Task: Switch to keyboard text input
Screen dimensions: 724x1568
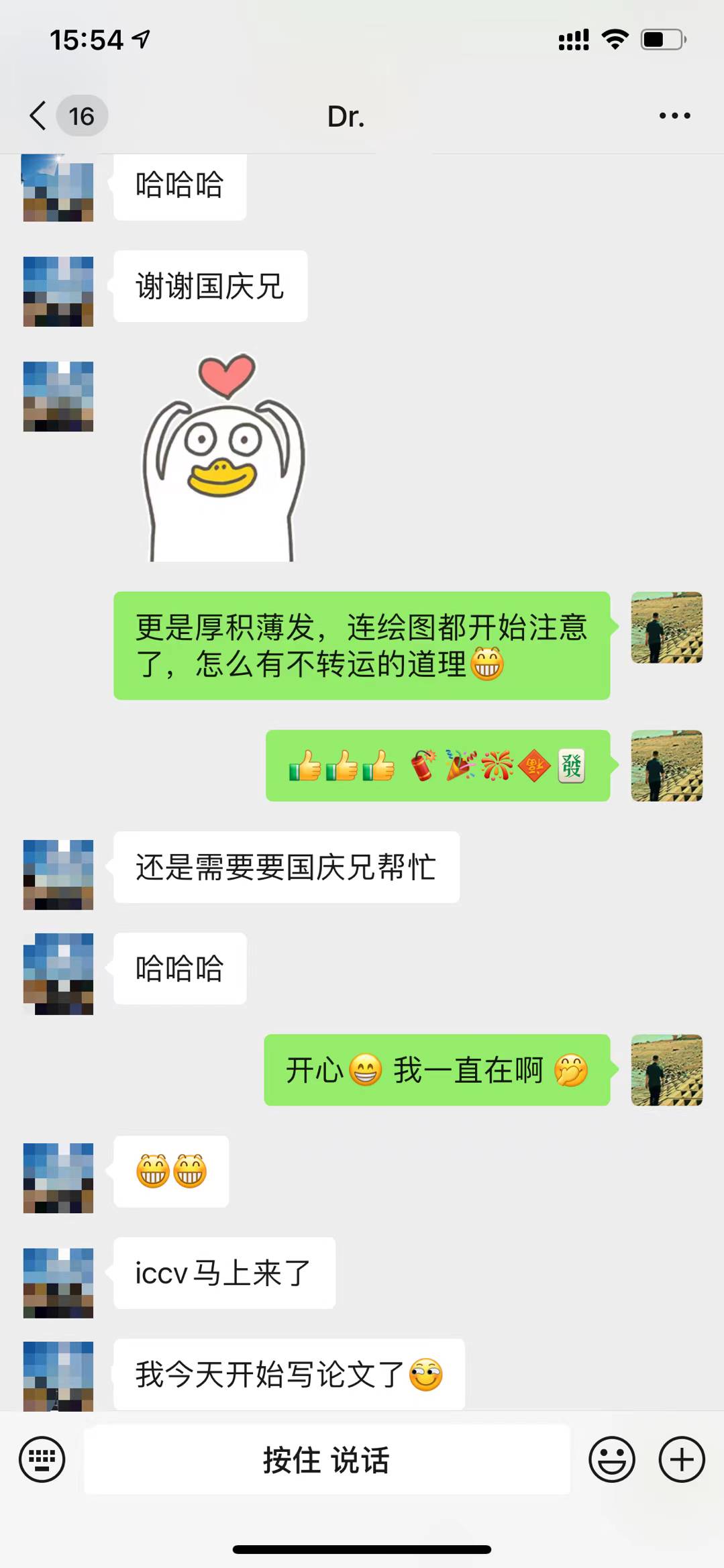Action: pos(42,1459)
